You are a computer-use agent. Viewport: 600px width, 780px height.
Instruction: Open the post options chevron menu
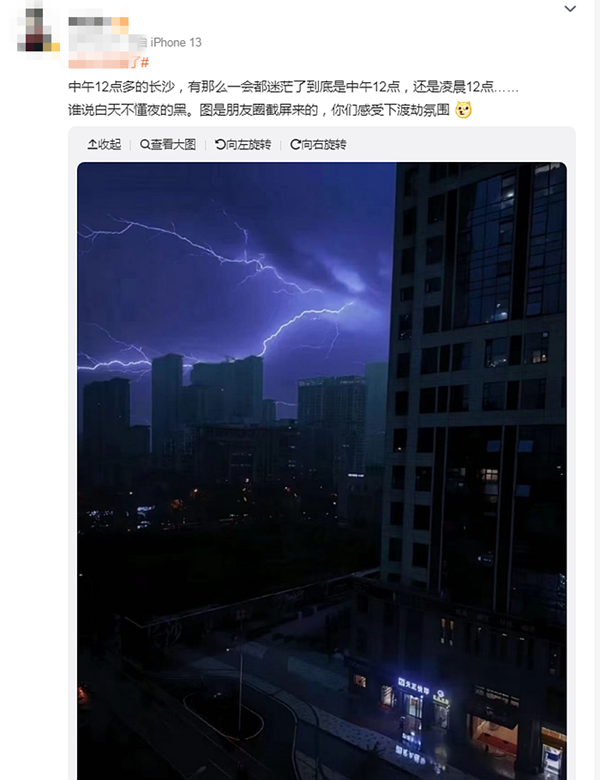point(570,9)
